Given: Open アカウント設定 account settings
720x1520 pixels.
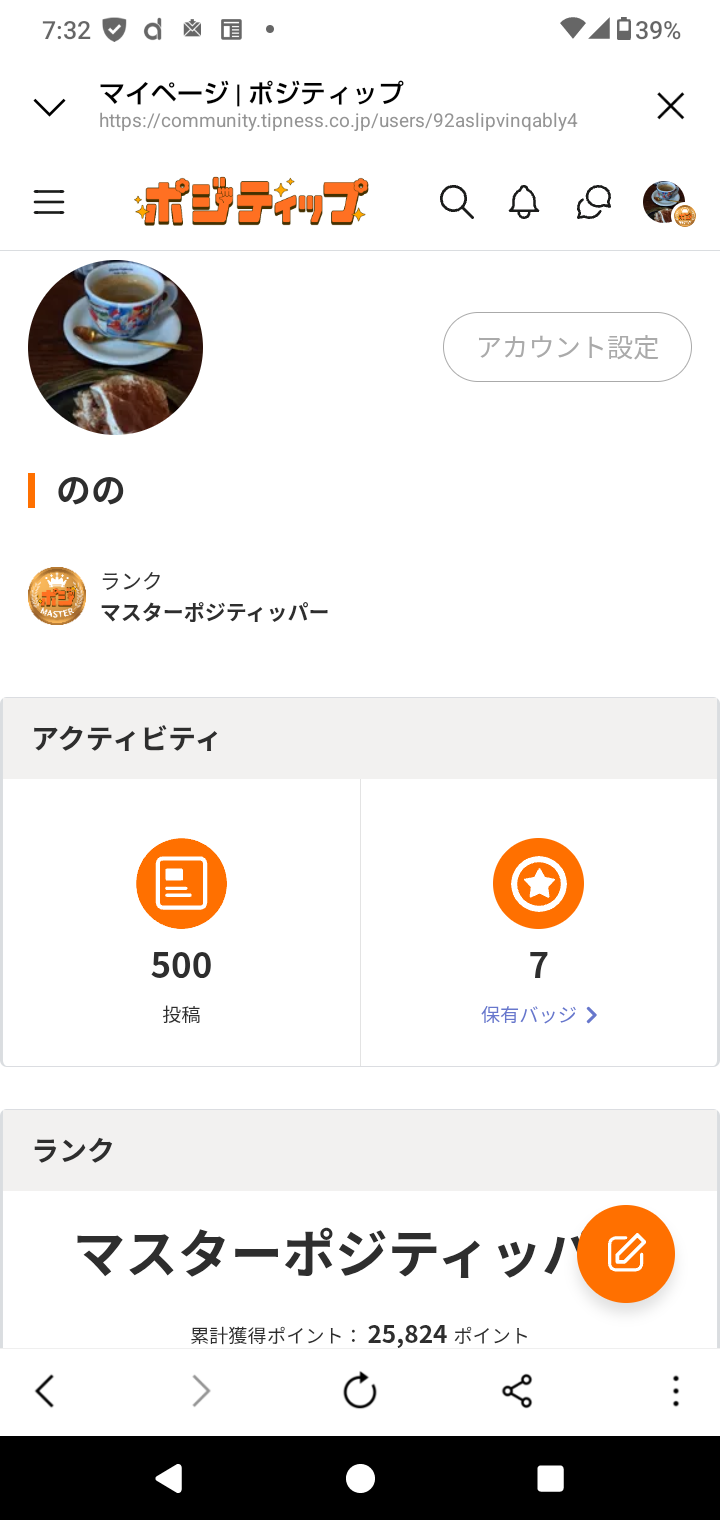Looking at the screenshot, I should 567,347.
